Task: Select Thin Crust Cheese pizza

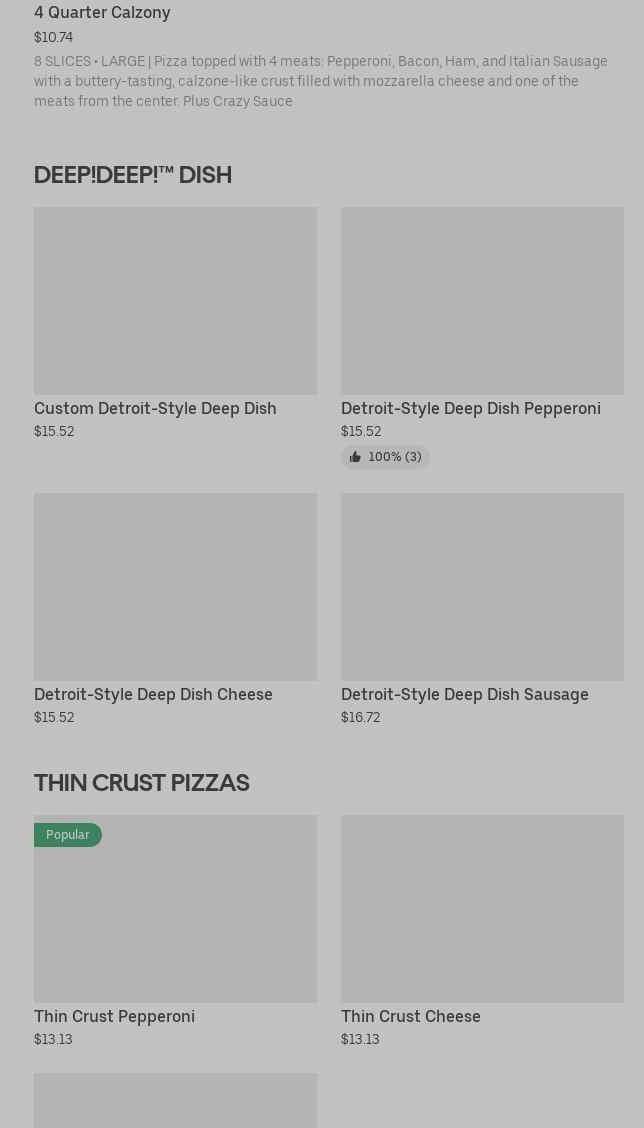Action: [482, 909]
